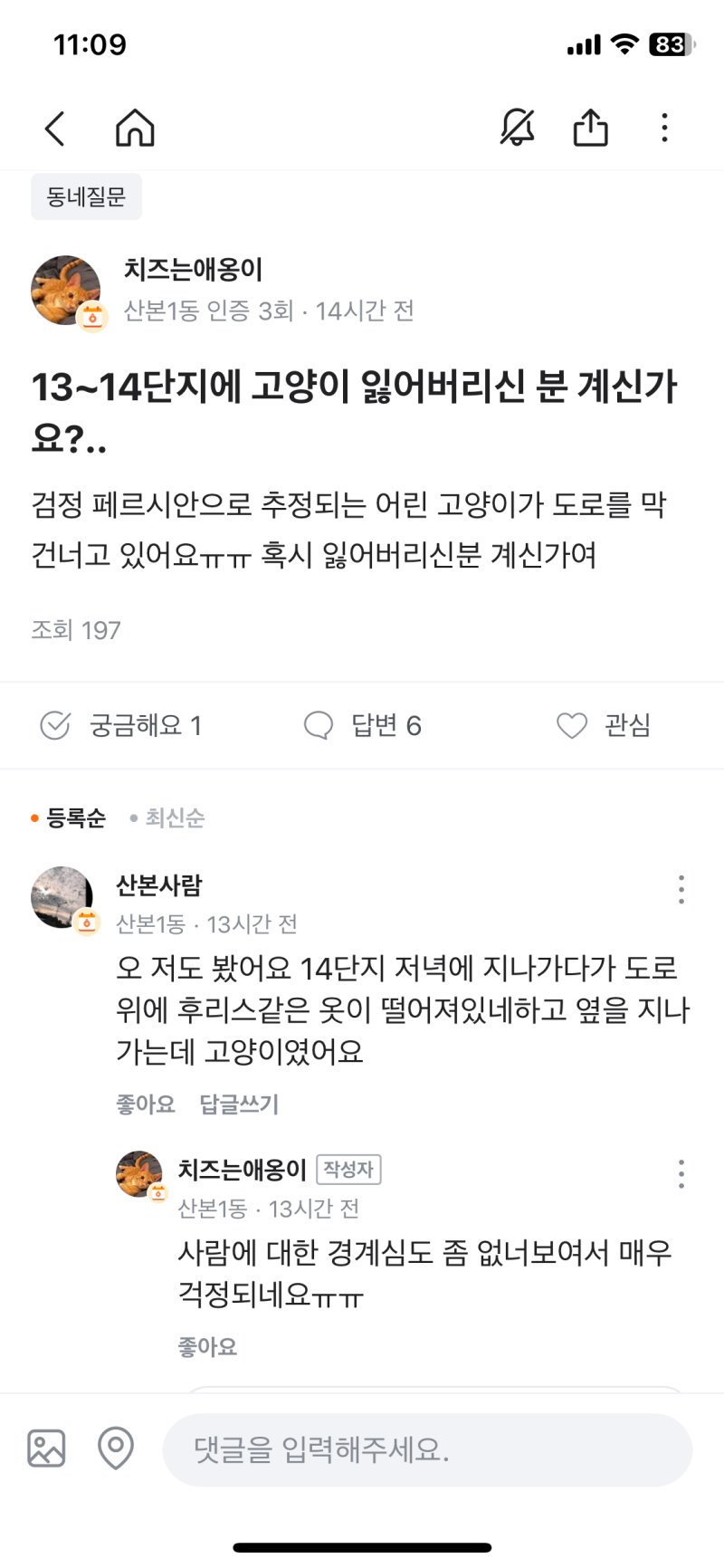Image resolution: width=724 pixels, height=1568 pixels.
Task: Open 치즈는애옹이's profile picture
Action: click(x=65, y=288)
